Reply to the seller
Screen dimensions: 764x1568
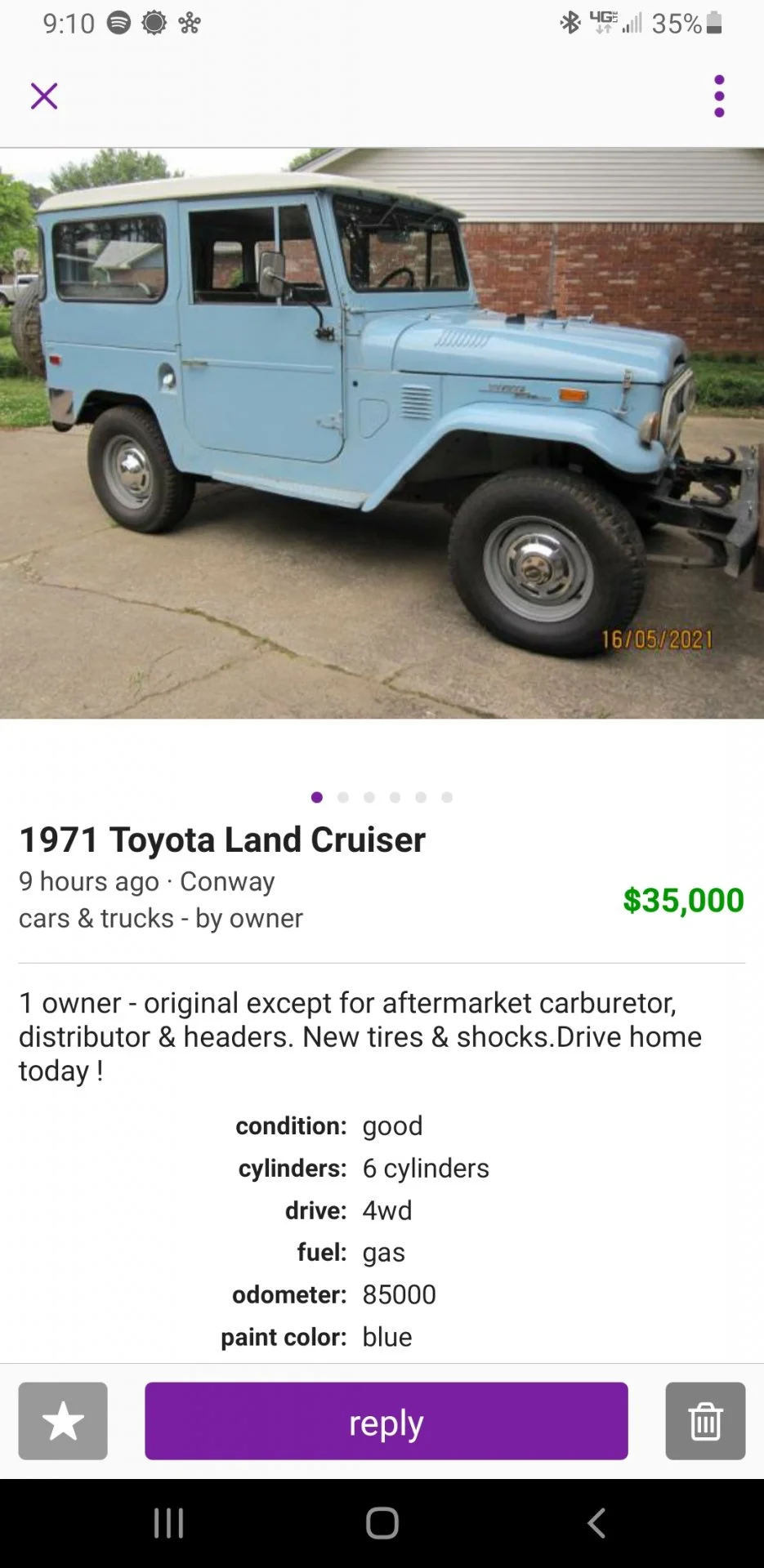pos(386,1421)
